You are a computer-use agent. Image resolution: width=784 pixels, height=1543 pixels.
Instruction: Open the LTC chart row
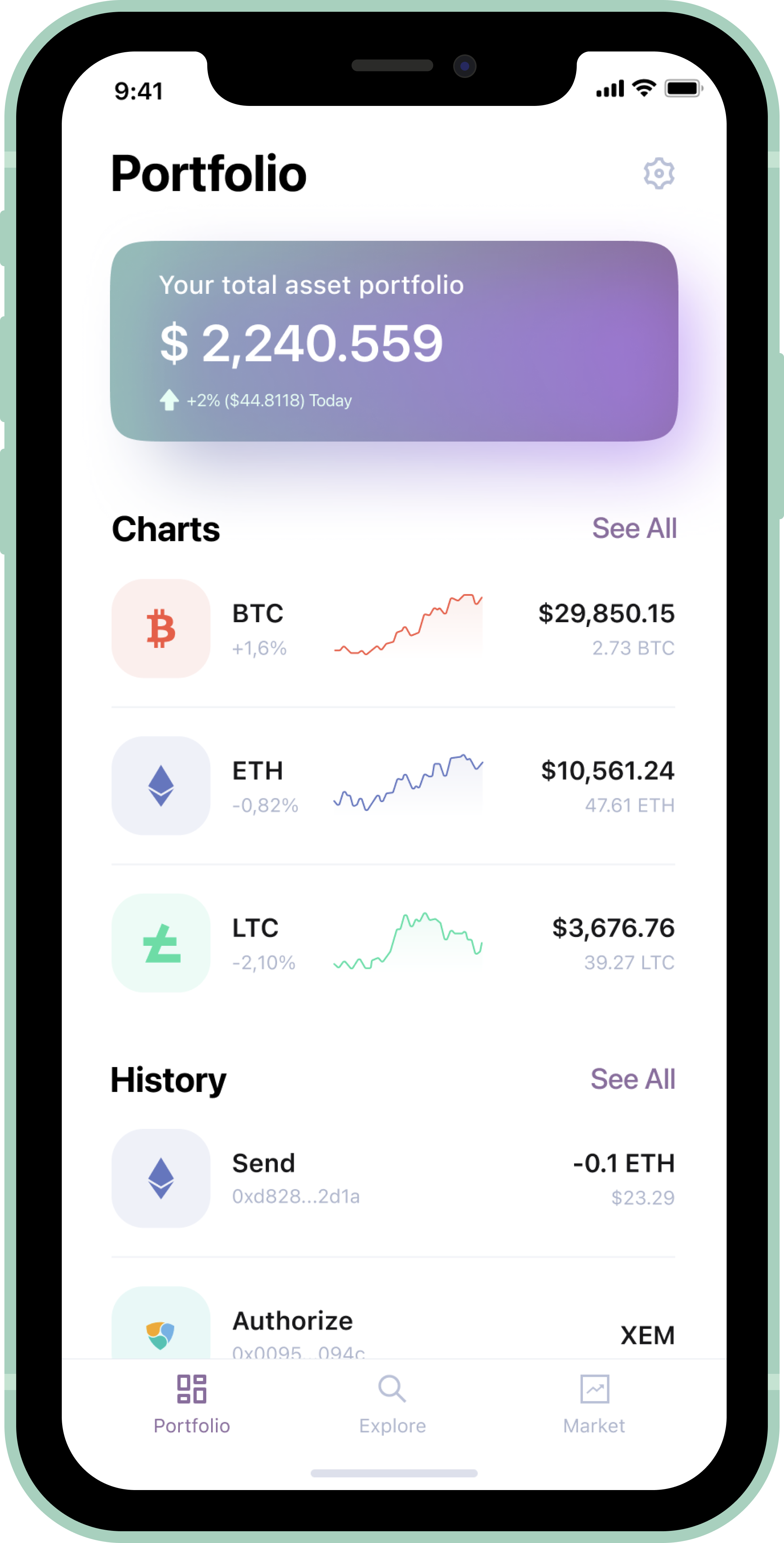[393, 943]
